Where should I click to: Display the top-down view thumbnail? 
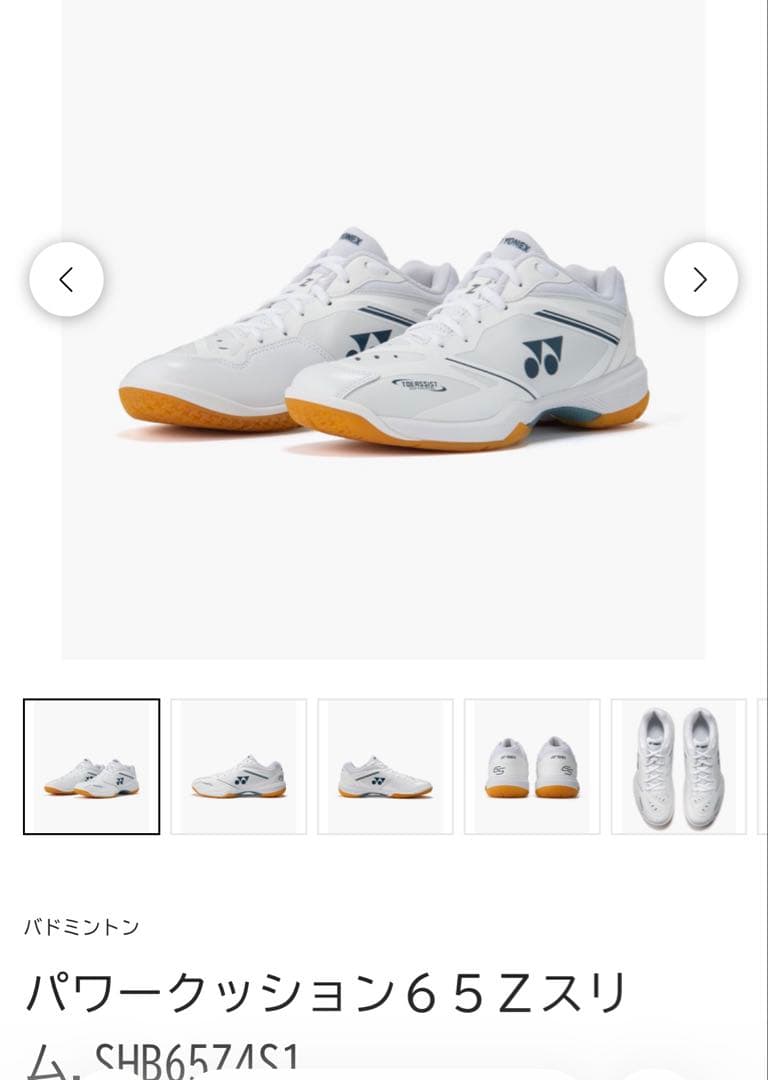click(x=679, y=766)
